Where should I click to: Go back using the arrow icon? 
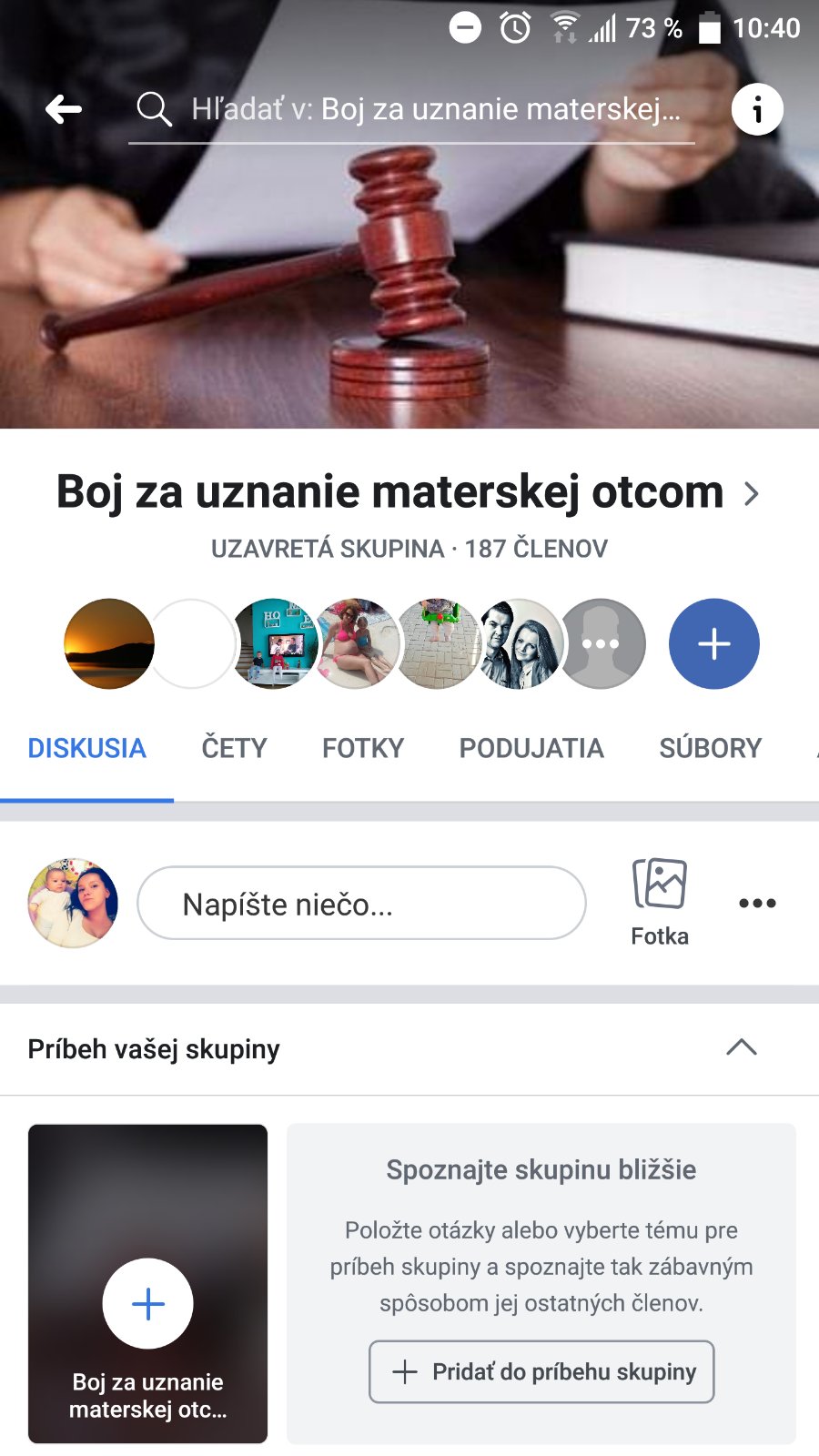pyautogui.click(x=64, y=110)
